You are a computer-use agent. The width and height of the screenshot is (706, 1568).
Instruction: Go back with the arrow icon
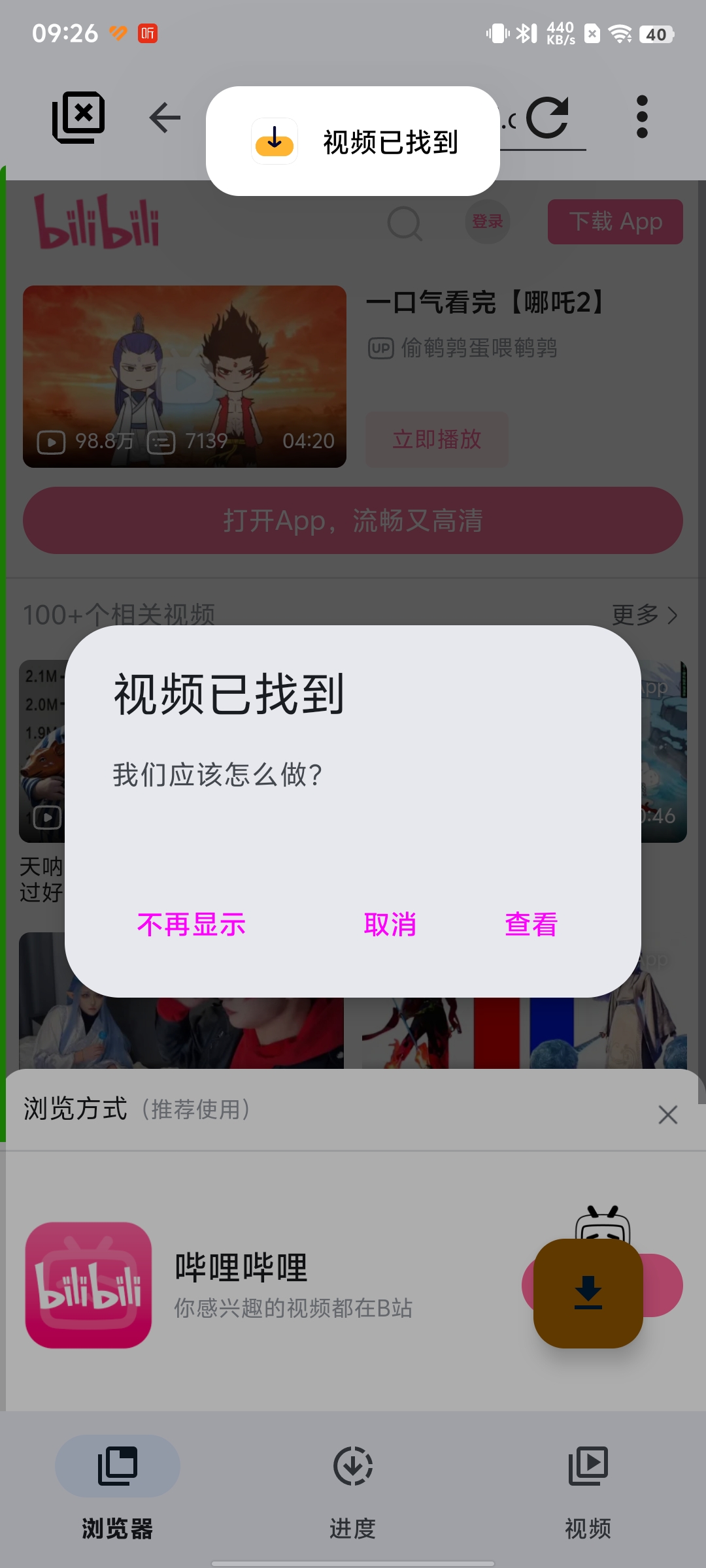pyautogui.click(x=165, y=118)
